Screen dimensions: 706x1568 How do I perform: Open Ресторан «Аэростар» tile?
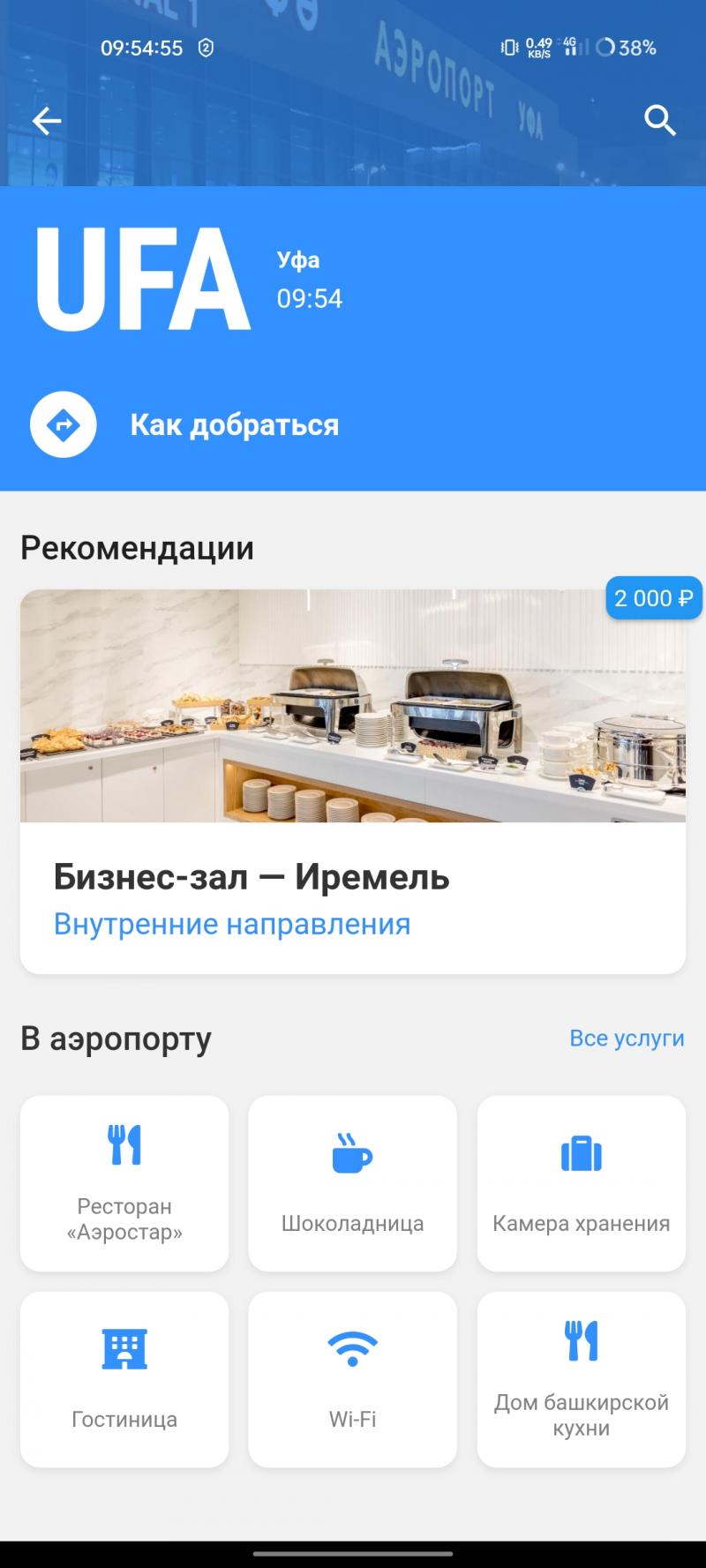pos(124,1182)
